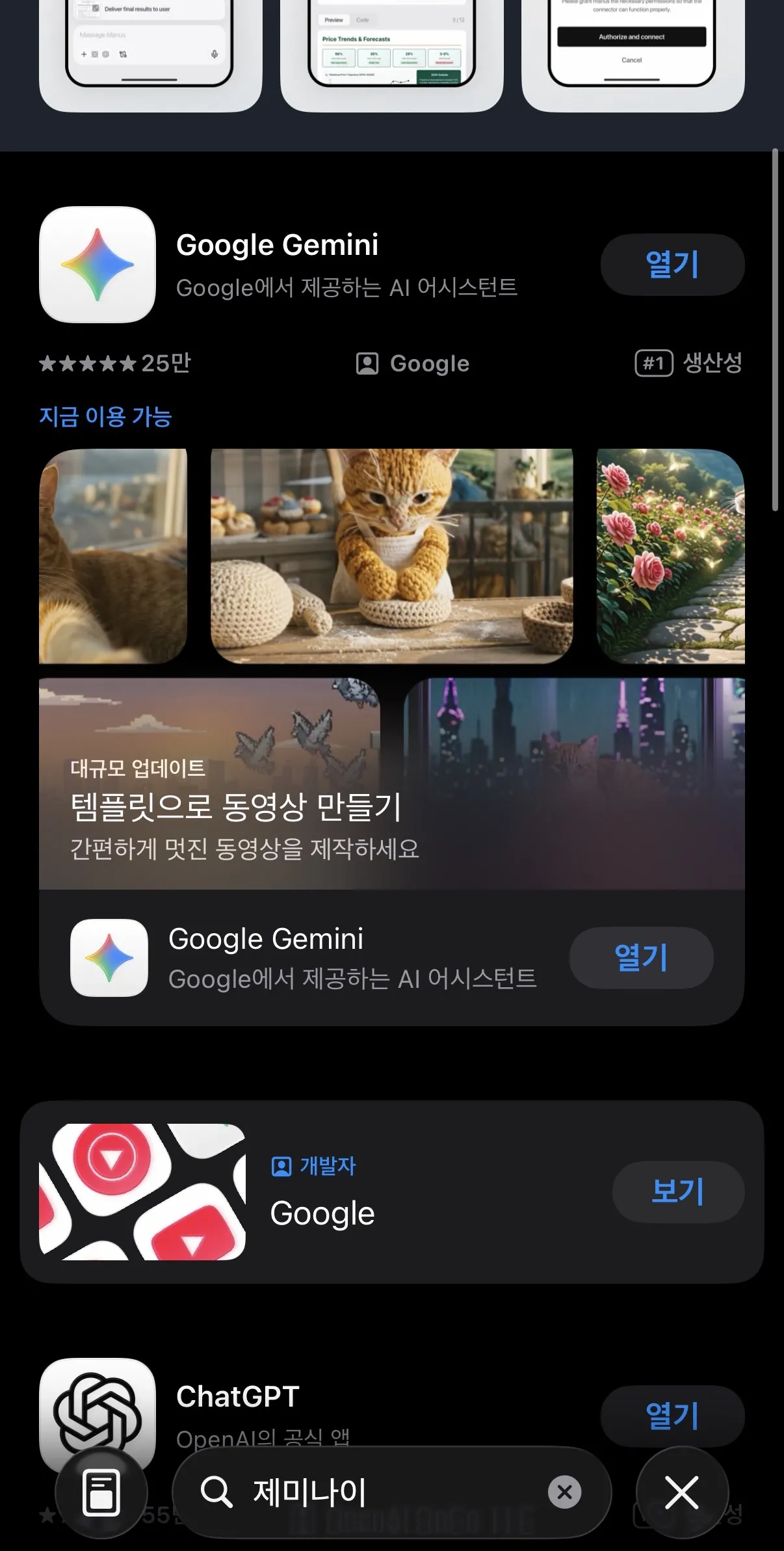This screenshot has width=784, height=1551.
Task: Tap 보기 for the Google developer
Action: [678, 1191]
